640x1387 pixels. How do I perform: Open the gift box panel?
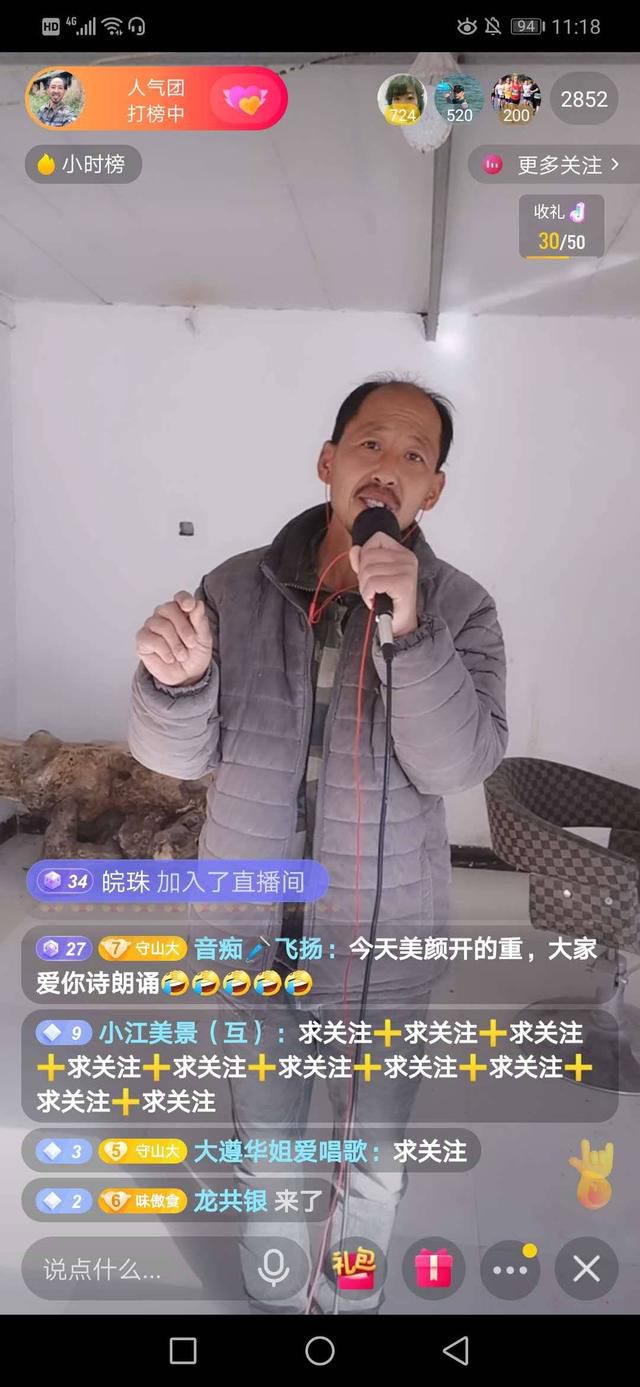click(433, 1269)
